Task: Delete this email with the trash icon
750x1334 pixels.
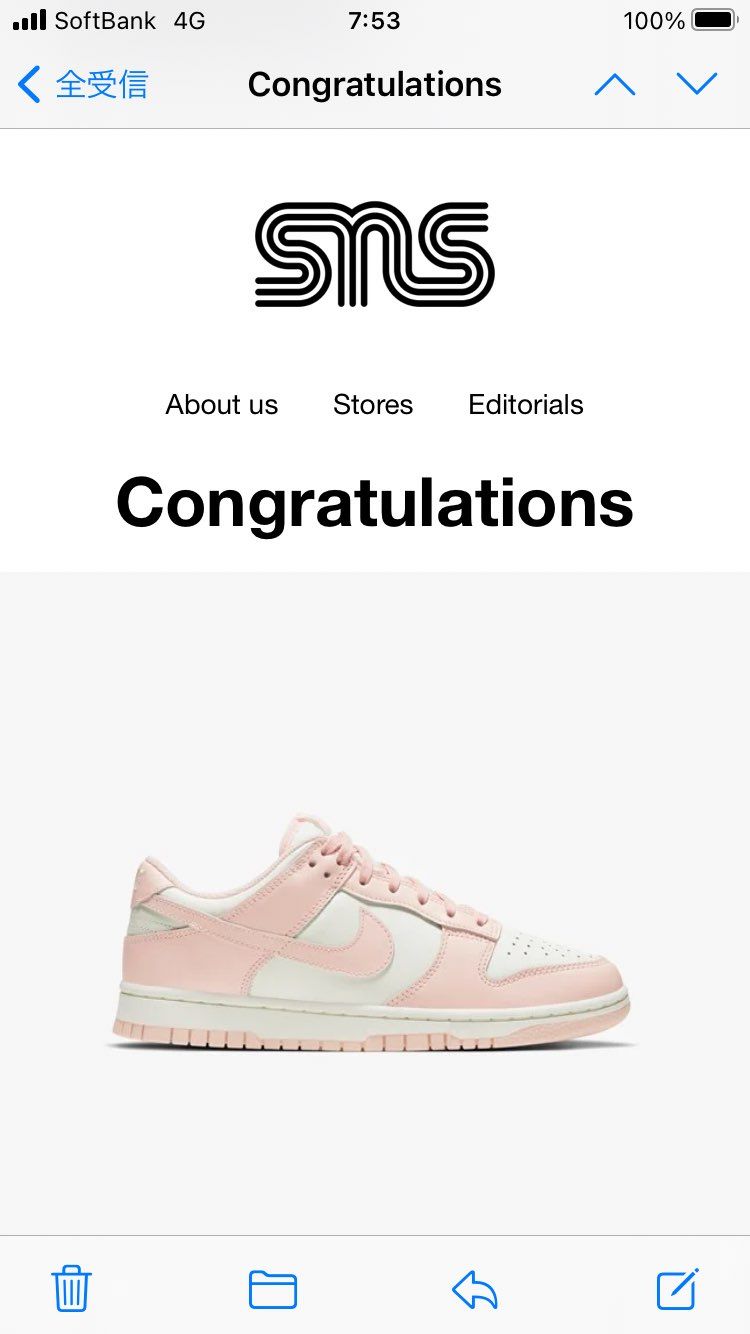Action: click(72, 1288)
